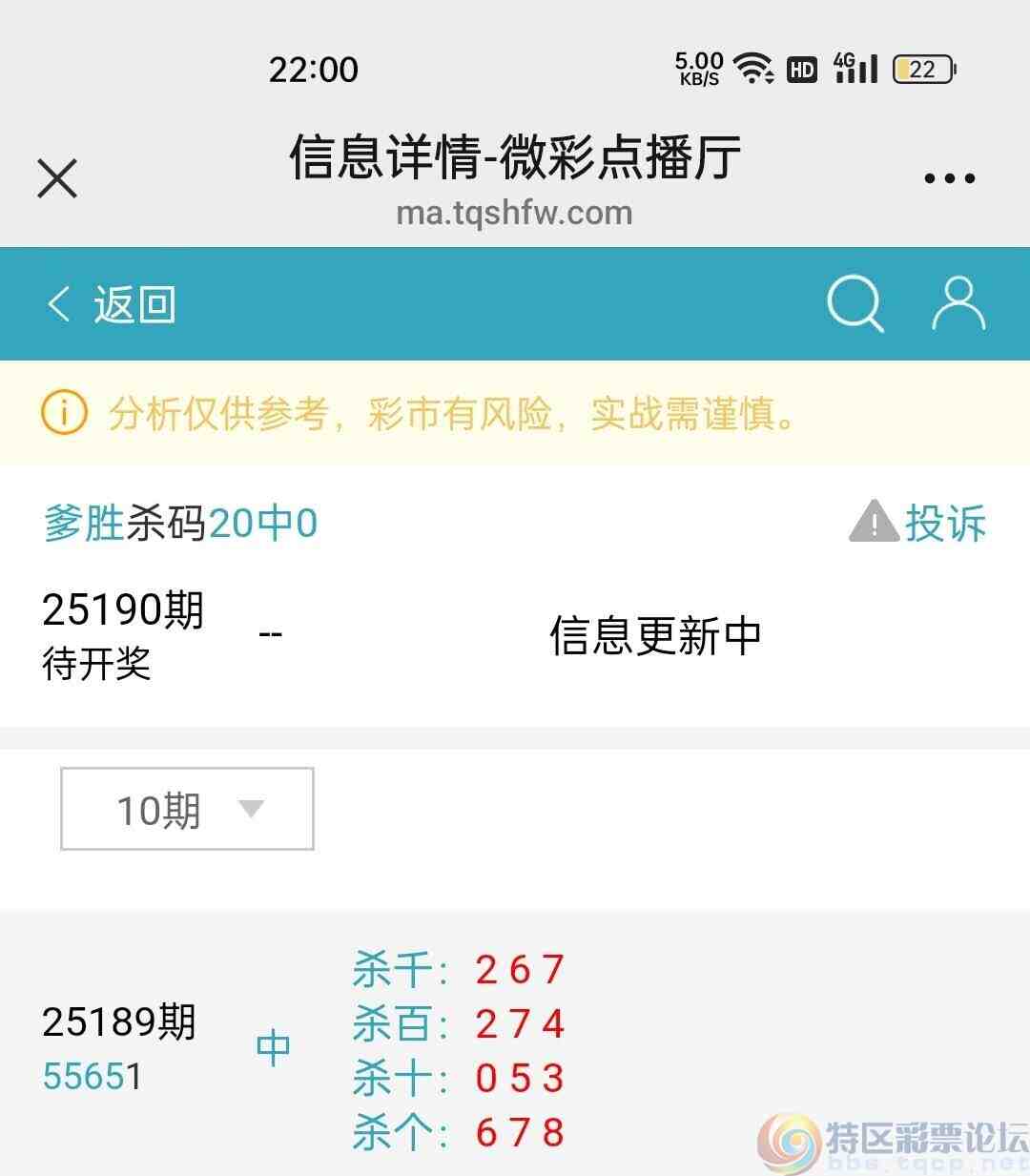Open the user profile icon
The image size is (1030, 1176).
tap(959, 302)
